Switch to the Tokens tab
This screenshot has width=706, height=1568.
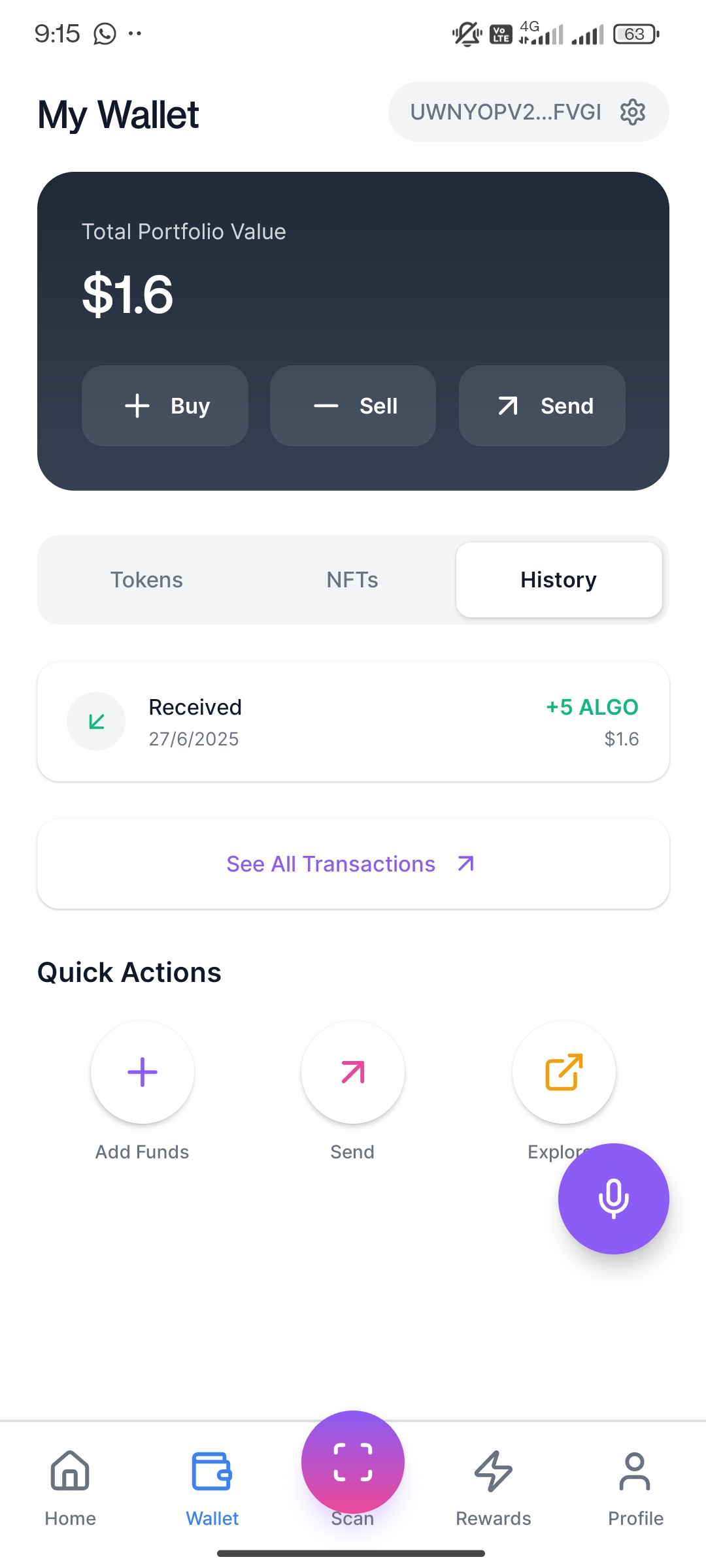[146, 580]
